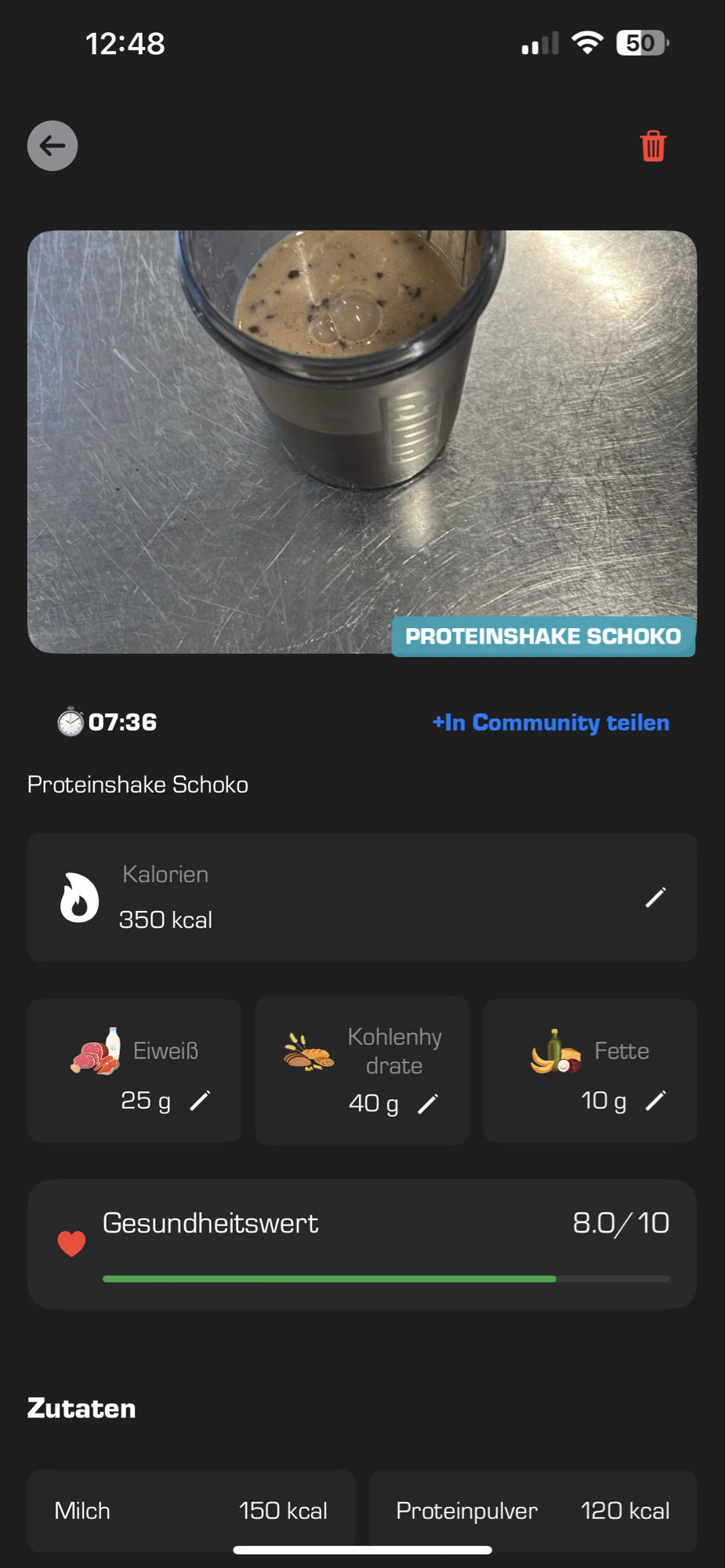Open the Milch ingredient card
725x1568 pixels.
[191, 1510]
